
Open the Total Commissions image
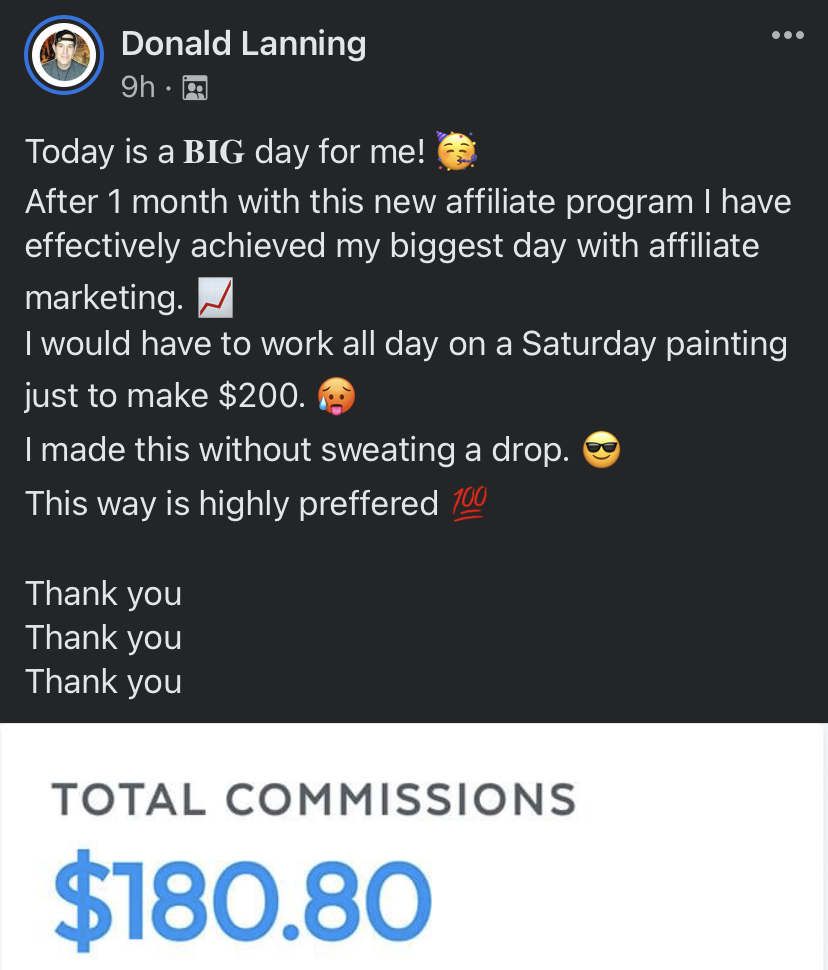pos(414,846)
